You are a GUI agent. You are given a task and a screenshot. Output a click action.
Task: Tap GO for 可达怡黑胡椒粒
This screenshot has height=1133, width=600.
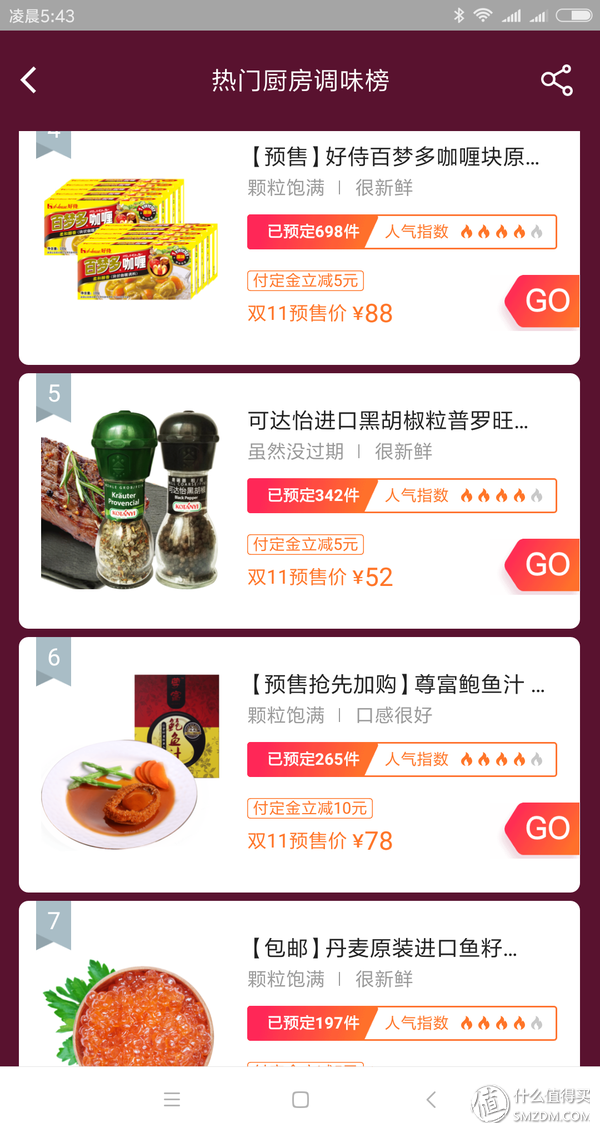tap(545, 565)
